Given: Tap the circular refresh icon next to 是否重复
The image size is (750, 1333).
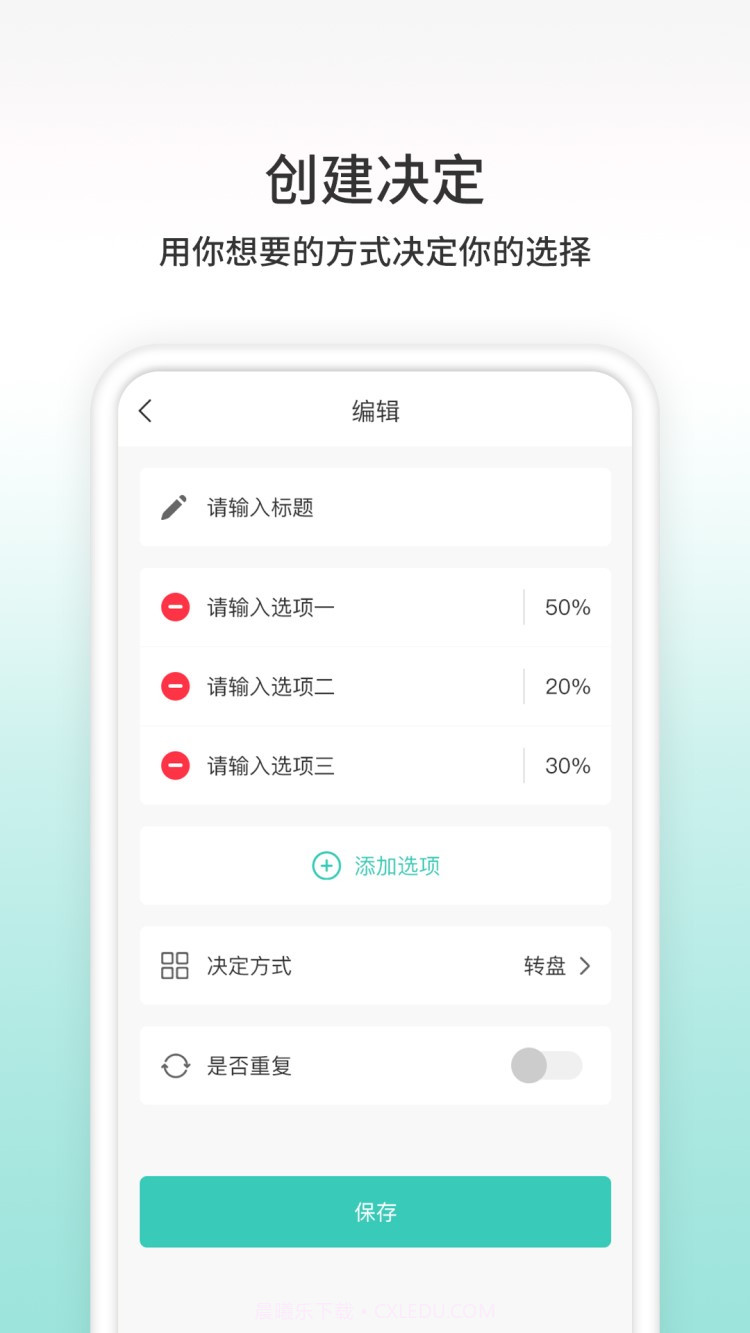Looking at the screenshot, I should (174, 1065).
